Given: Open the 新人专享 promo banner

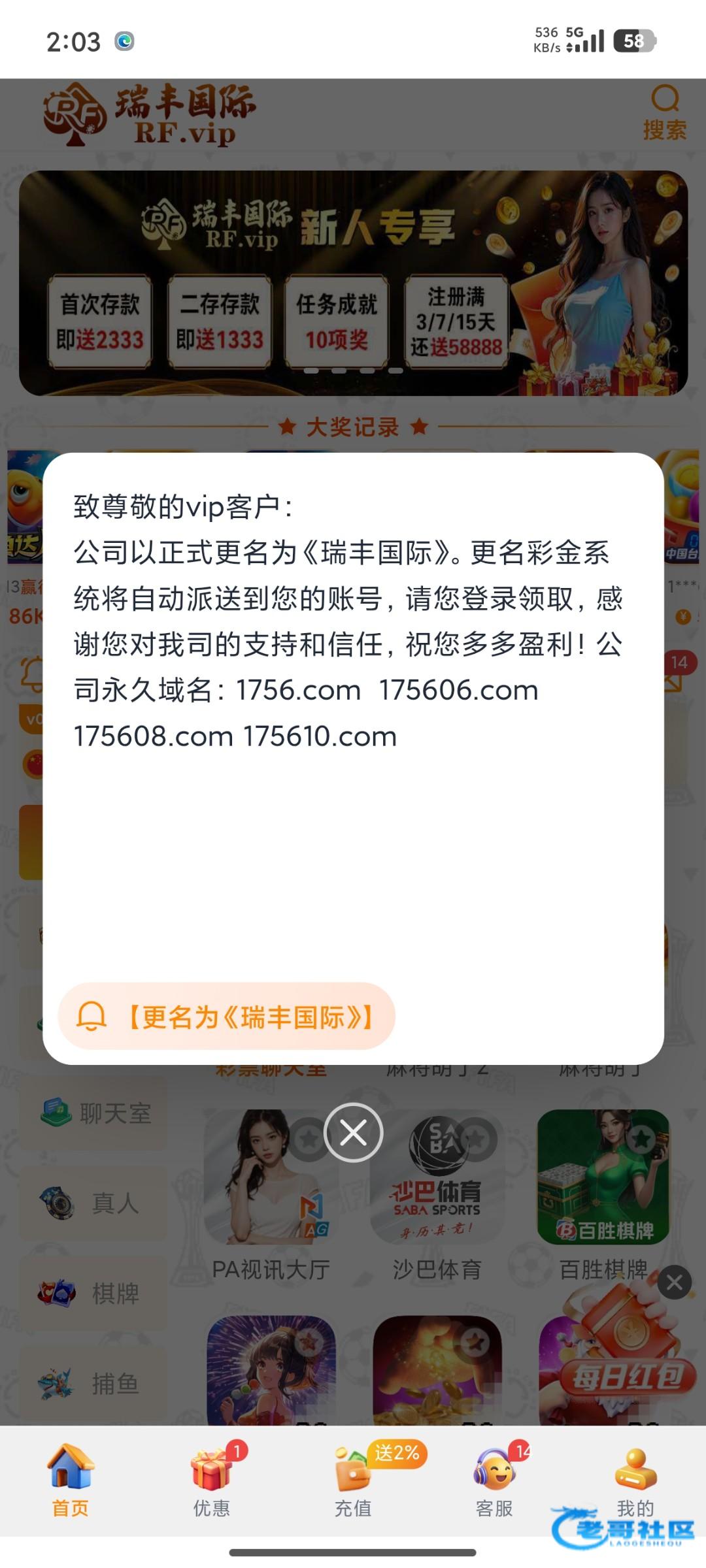Looking at the screenshot, I should (353, 282).
